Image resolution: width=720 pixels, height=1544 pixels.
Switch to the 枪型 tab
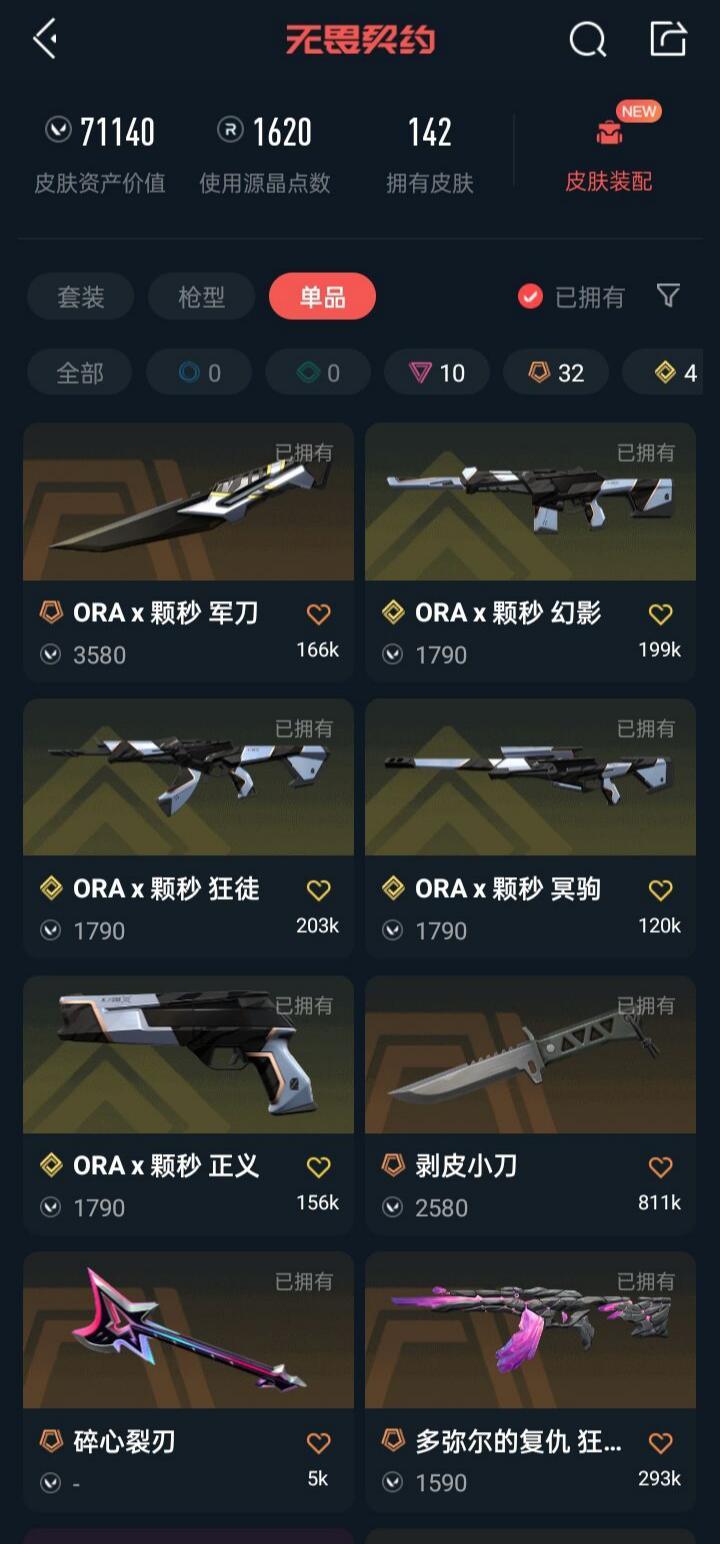point(200,297)
